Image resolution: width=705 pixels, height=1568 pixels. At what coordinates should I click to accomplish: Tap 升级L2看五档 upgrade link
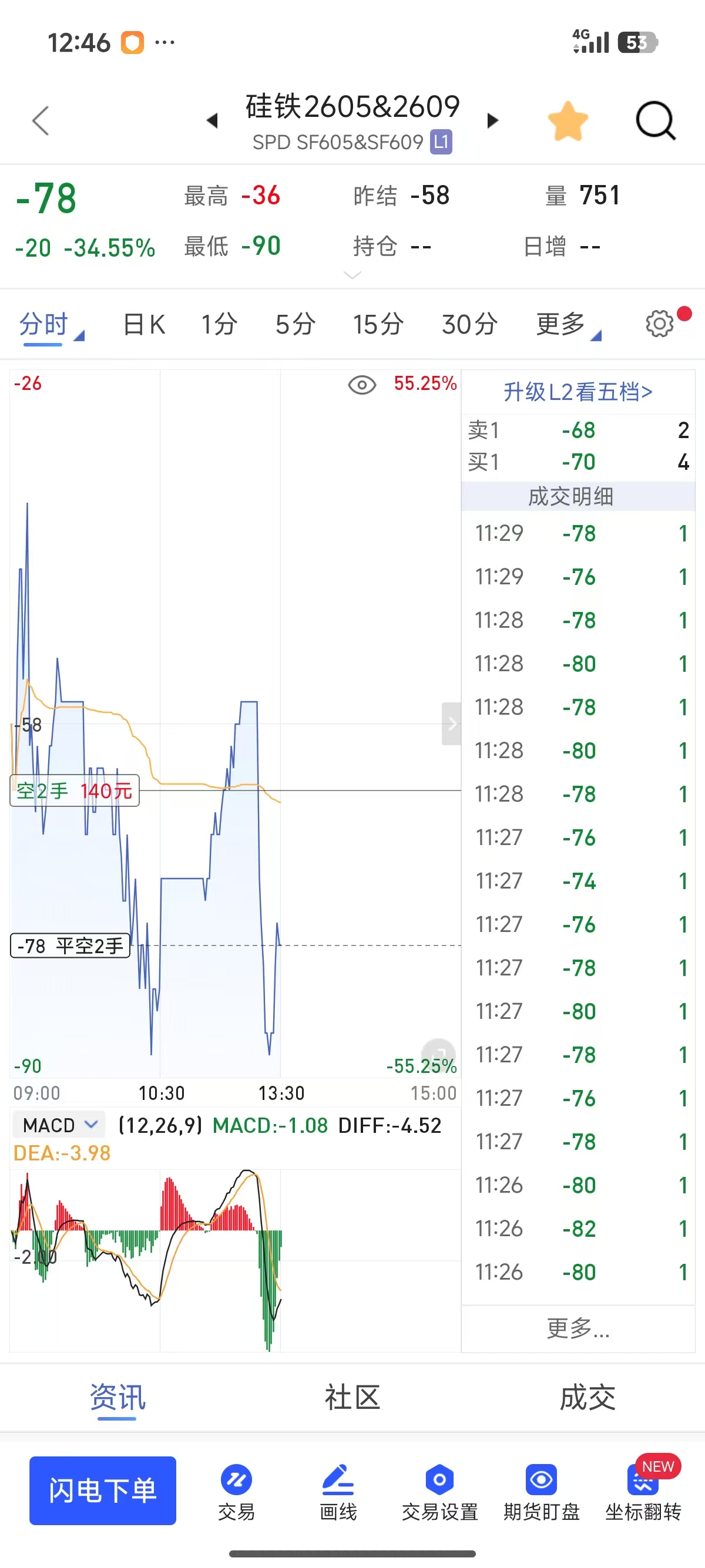[x=578, y=391]
